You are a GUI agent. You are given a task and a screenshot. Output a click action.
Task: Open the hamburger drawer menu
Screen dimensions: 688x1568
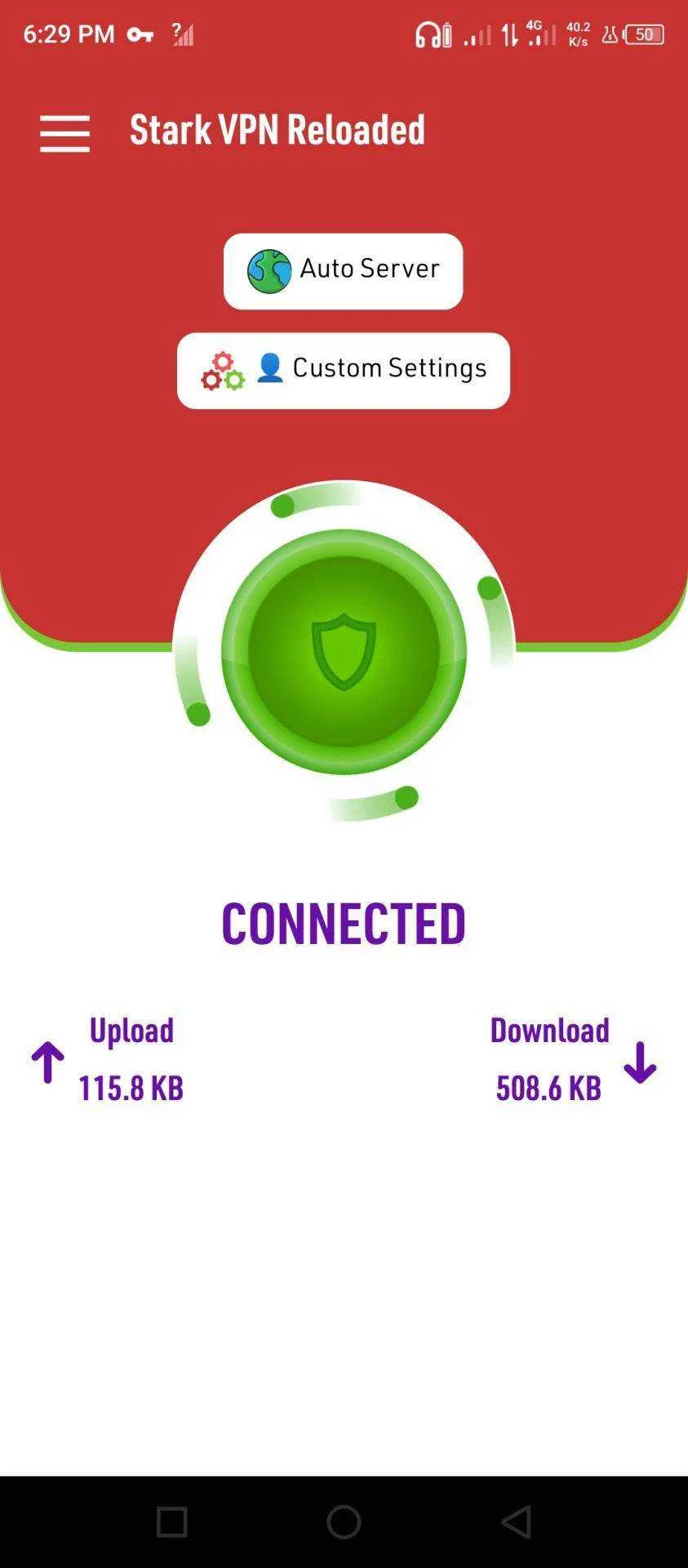click(64, 133)
